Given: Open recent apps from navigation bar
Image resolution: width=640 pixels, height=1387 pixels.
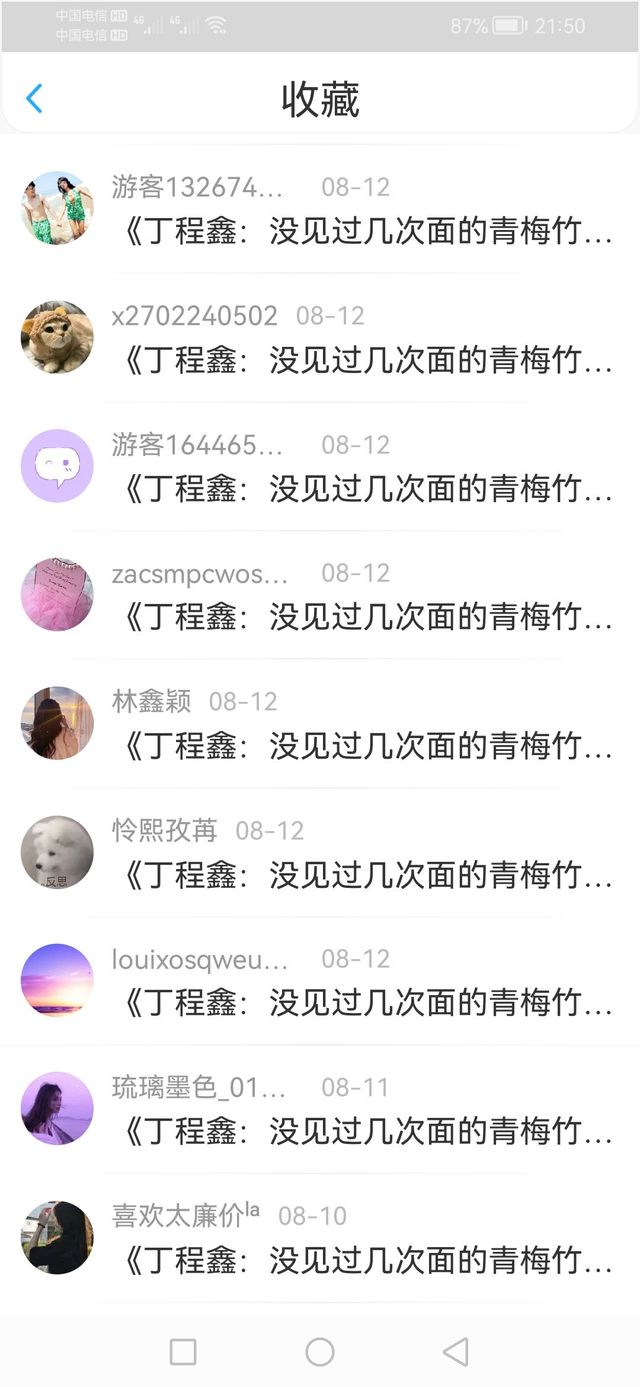Looking at the screenshot, I should tap(183, 1352).
